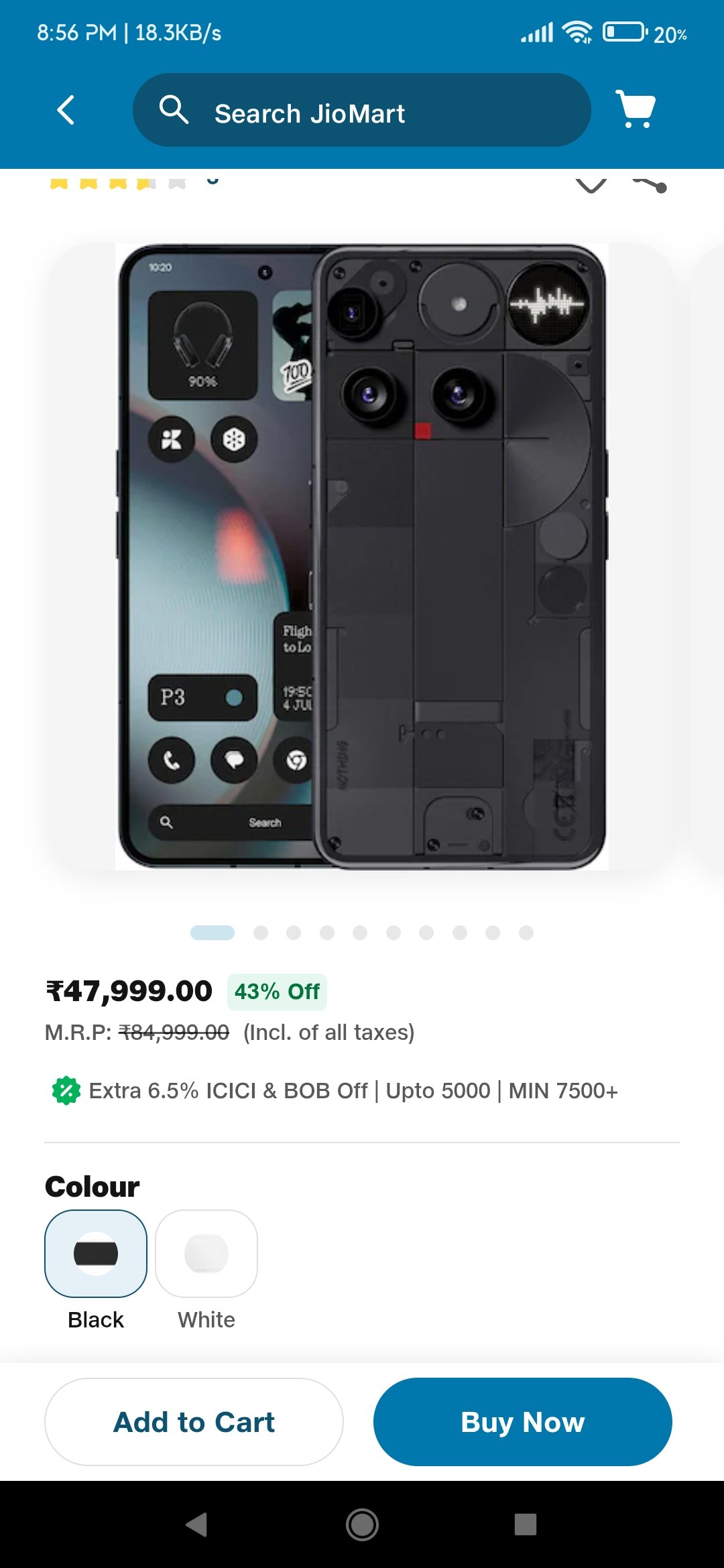Add product to wishlist heart

[x=591, y=184]
